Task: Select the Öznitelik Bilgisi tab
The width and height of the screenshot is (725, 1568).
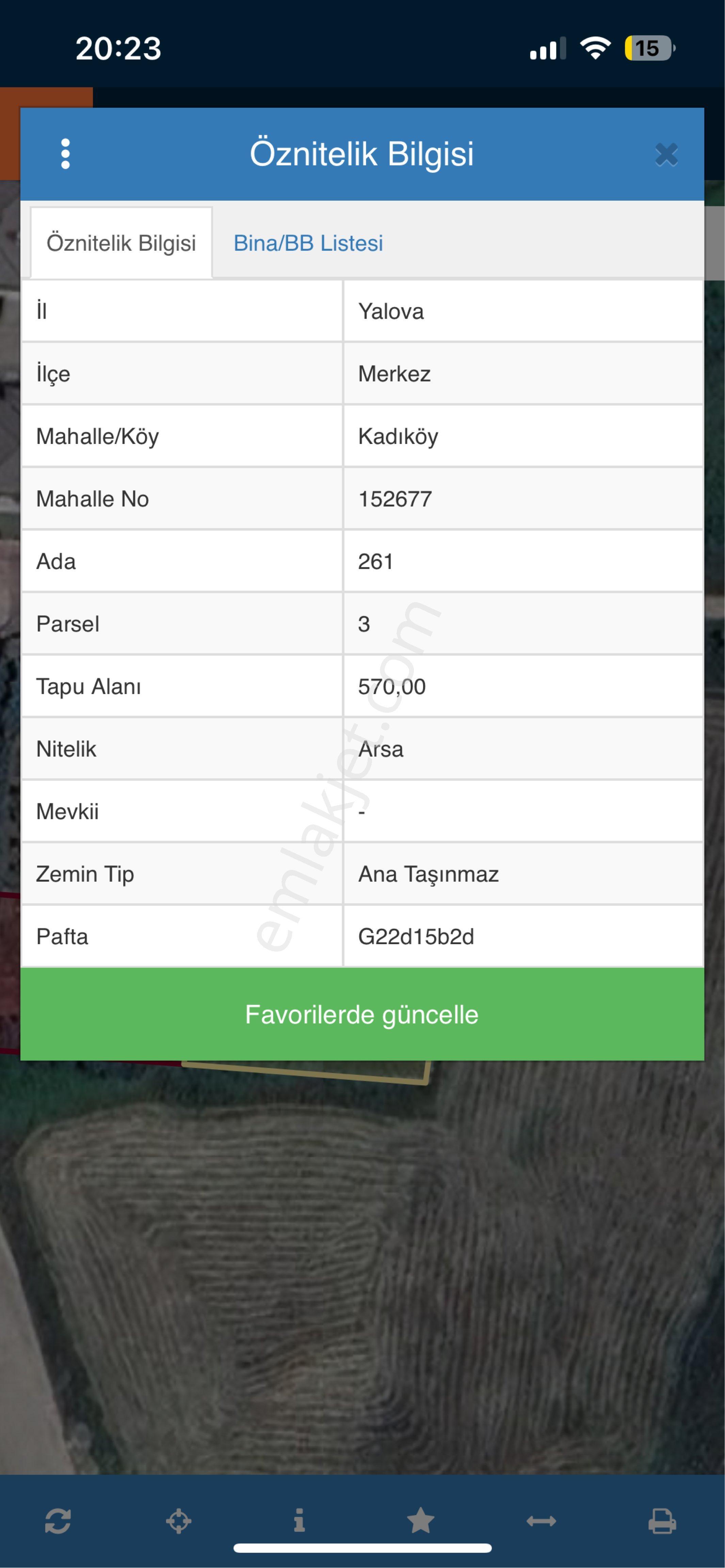Action: click(121, 243)
